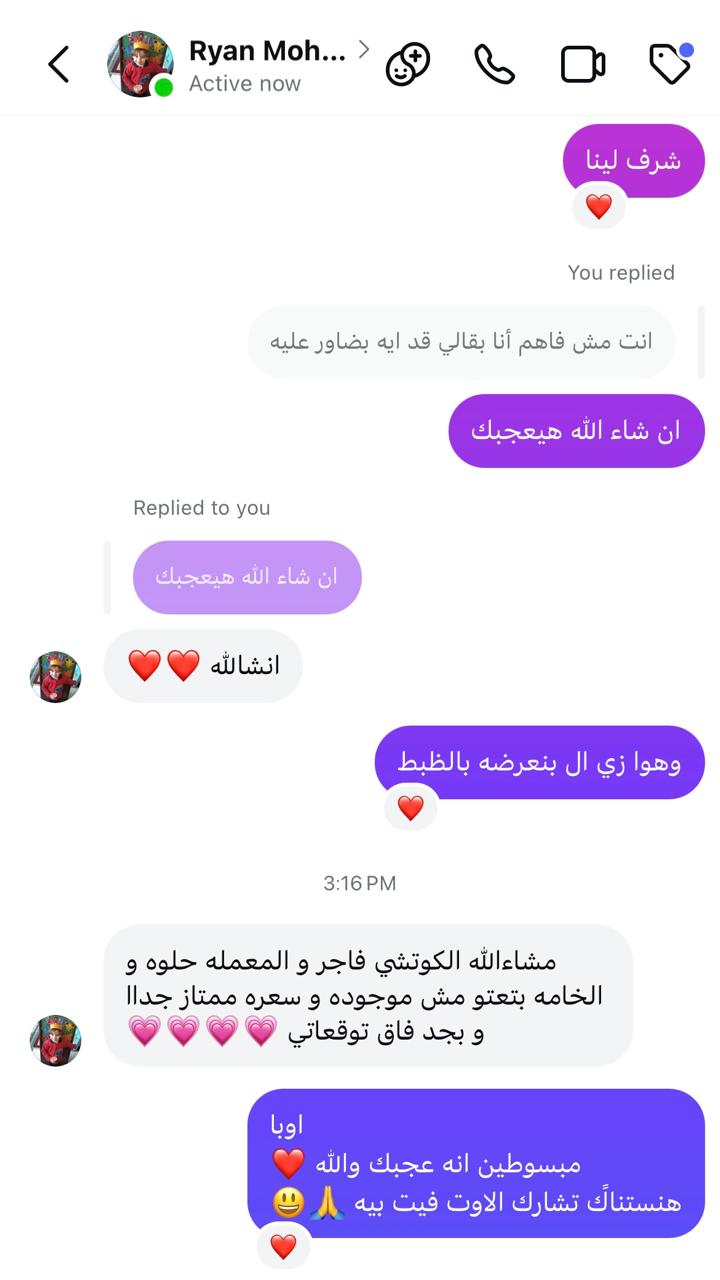Open the label tag icon
Screen dimensions: 720x1280
[670, 65]
